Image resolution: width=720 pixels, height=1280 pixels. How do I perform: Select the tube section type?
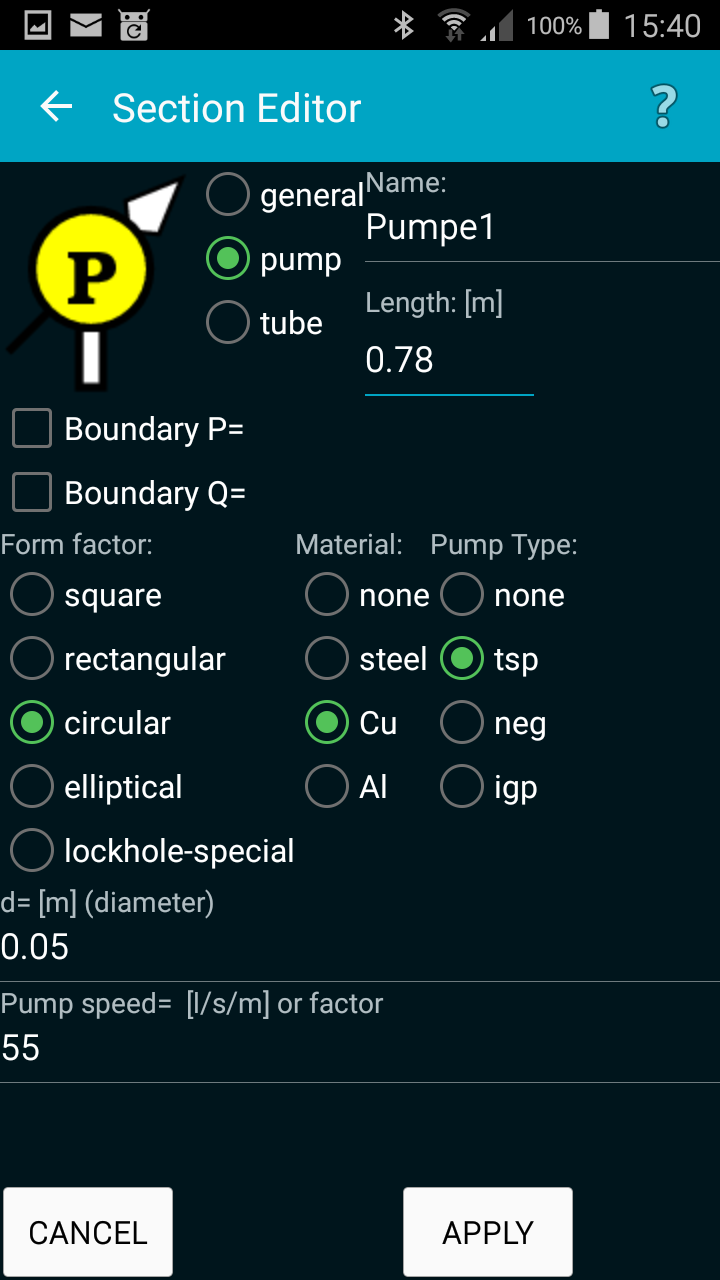(x=228, y=323)
